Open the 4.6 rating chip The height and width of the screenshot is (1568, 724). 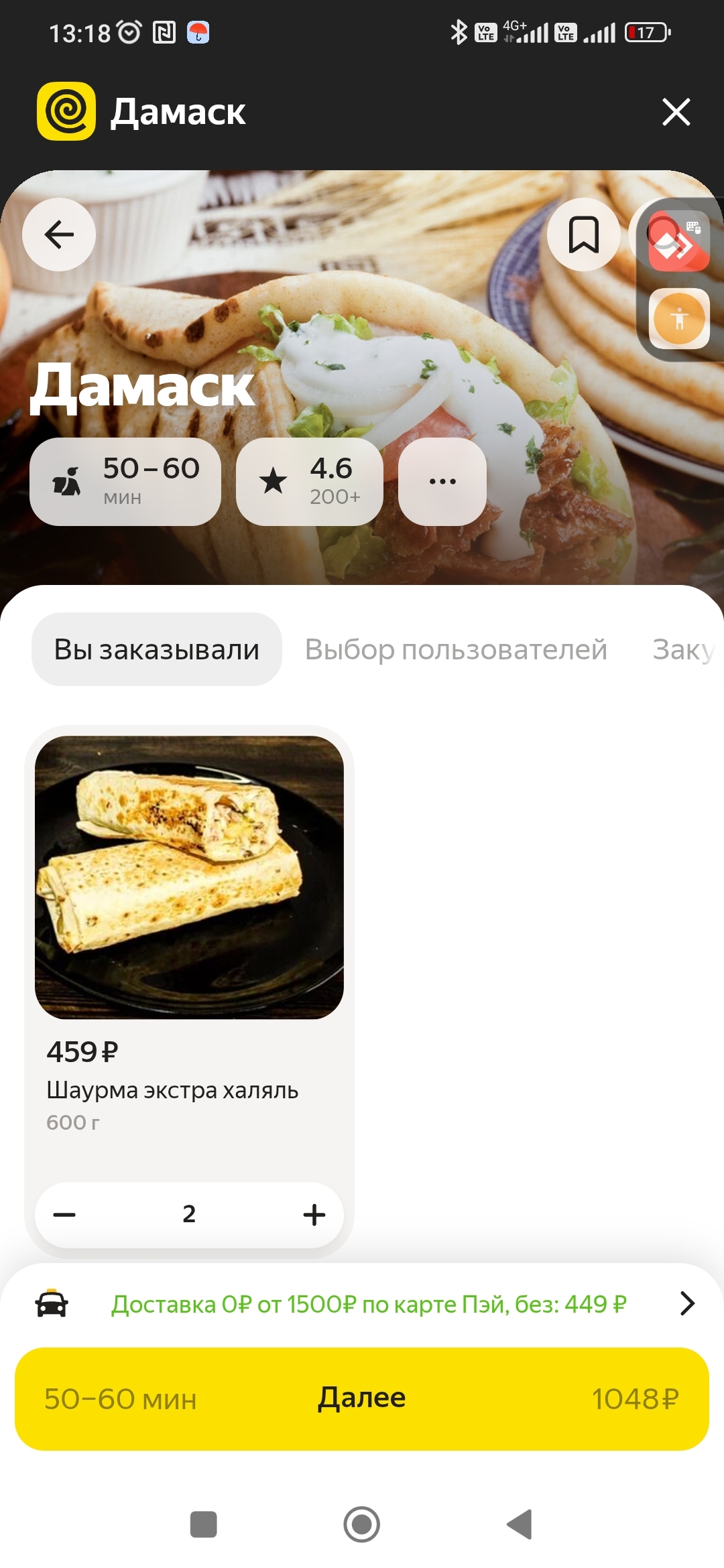point(310,482)
